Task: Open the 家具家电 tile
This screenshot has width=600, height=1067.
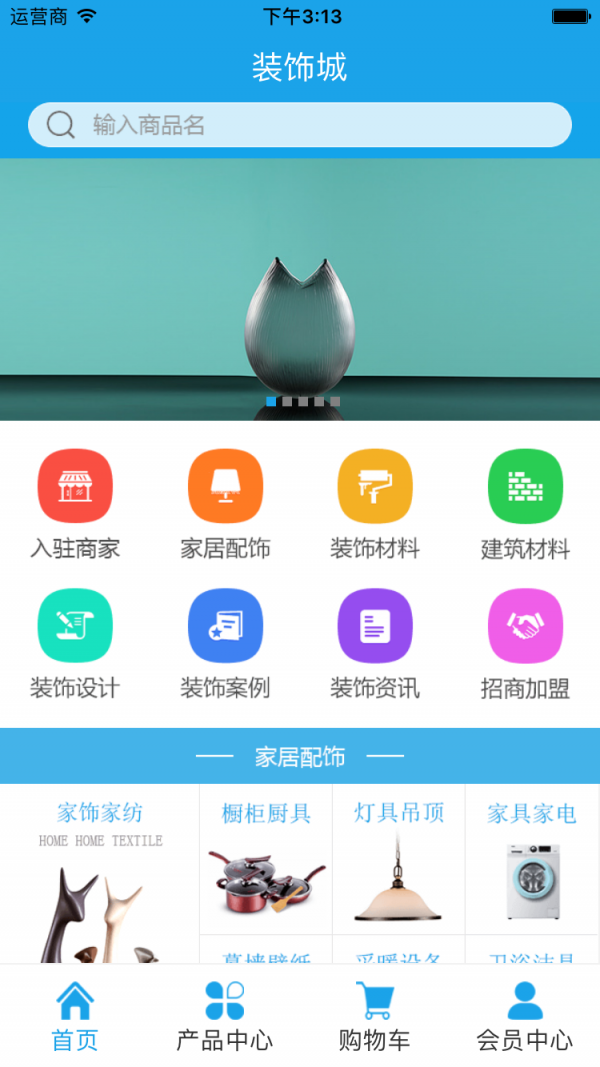Action: coord(532,860)
